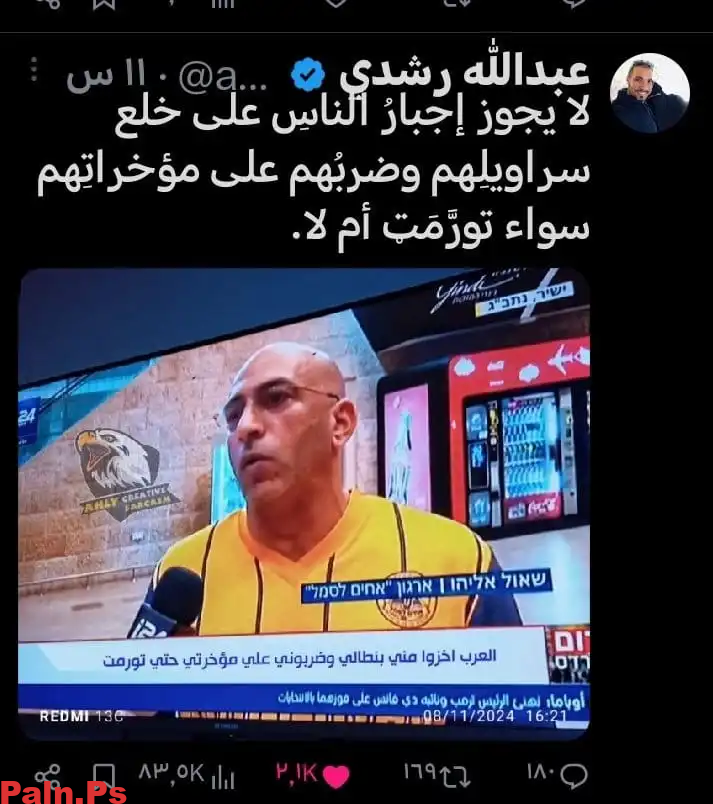The width and height of the screenshot is (713, 804).
Task: Open the attached TV interview image
Action: pos(304,500)
